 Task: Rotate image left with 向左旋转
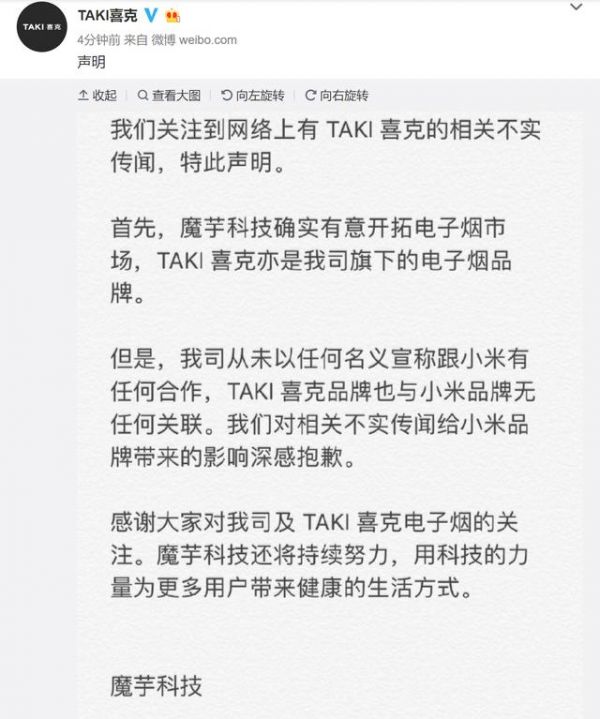coord(255,96)
